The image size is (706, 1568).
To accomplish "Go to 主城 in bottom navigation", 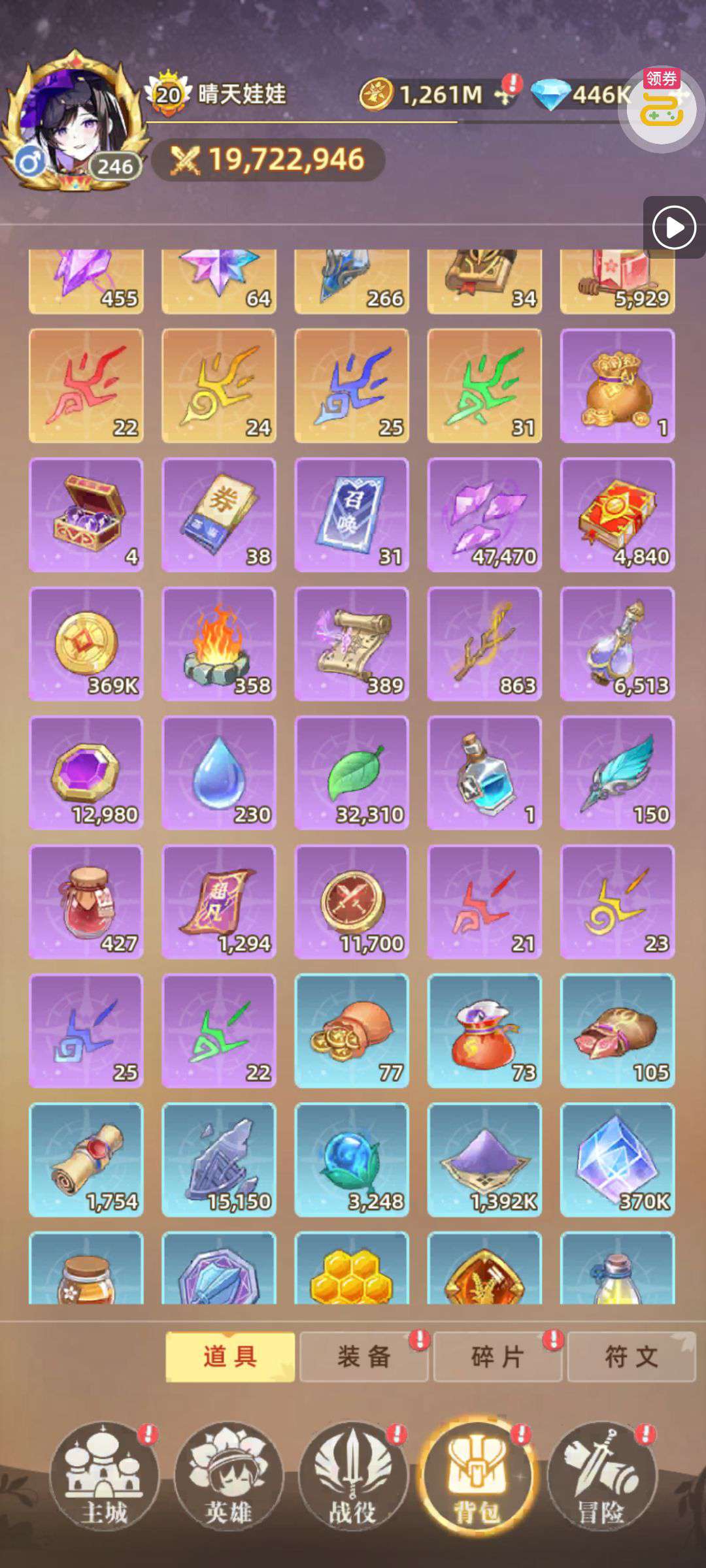I will click(x=104, y=1477).
